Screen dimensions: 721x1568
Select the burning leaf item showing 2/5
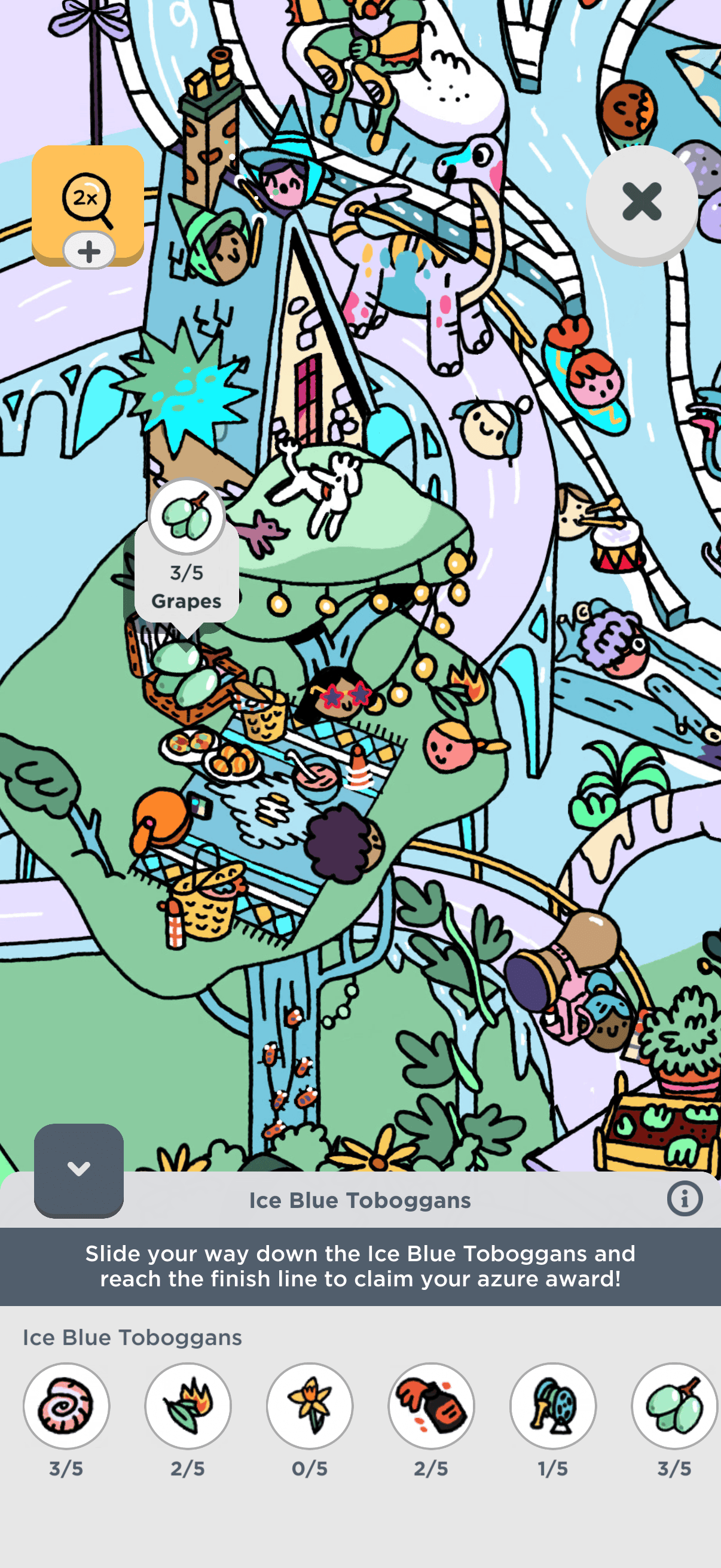coord(188,1405)
